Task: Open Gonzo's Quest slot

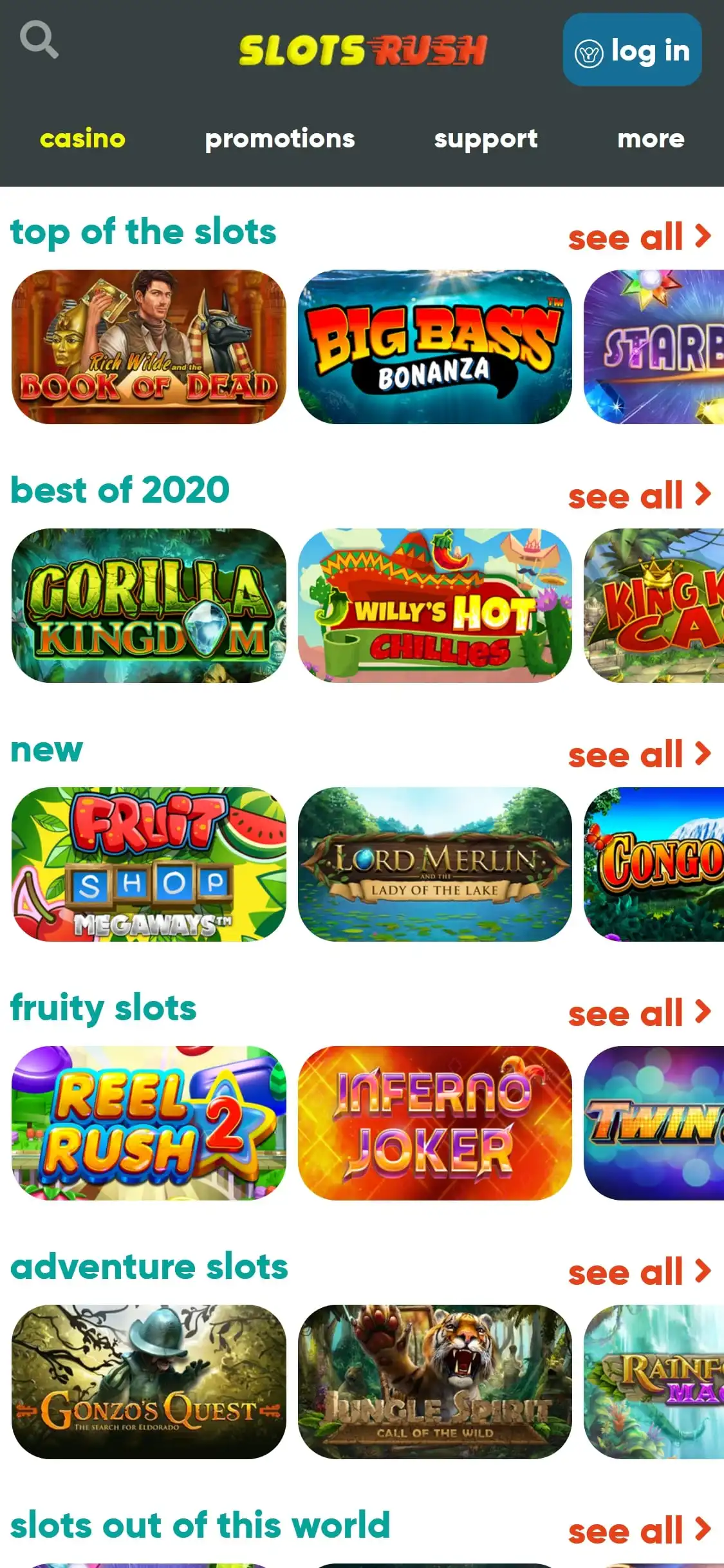Action: (x=149, y=1381)
